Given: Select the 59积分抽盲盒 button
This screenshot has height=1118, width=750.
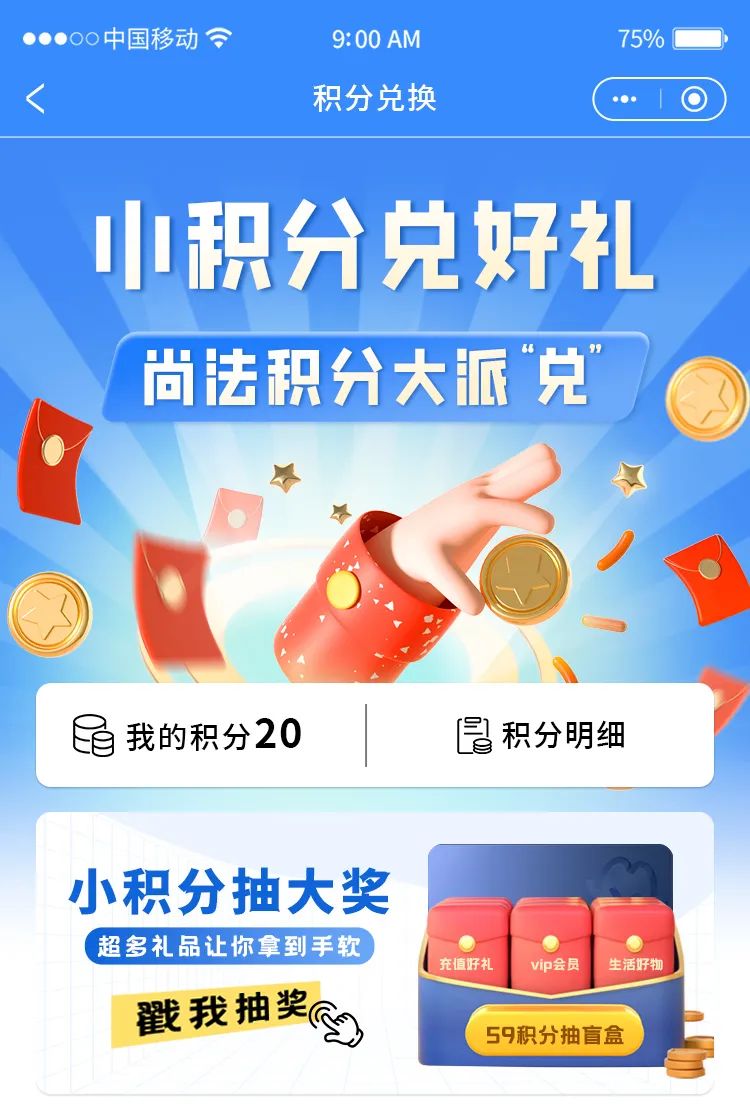Looking at the screenshot, I should pyautogui.click(x=554, y=1035).
